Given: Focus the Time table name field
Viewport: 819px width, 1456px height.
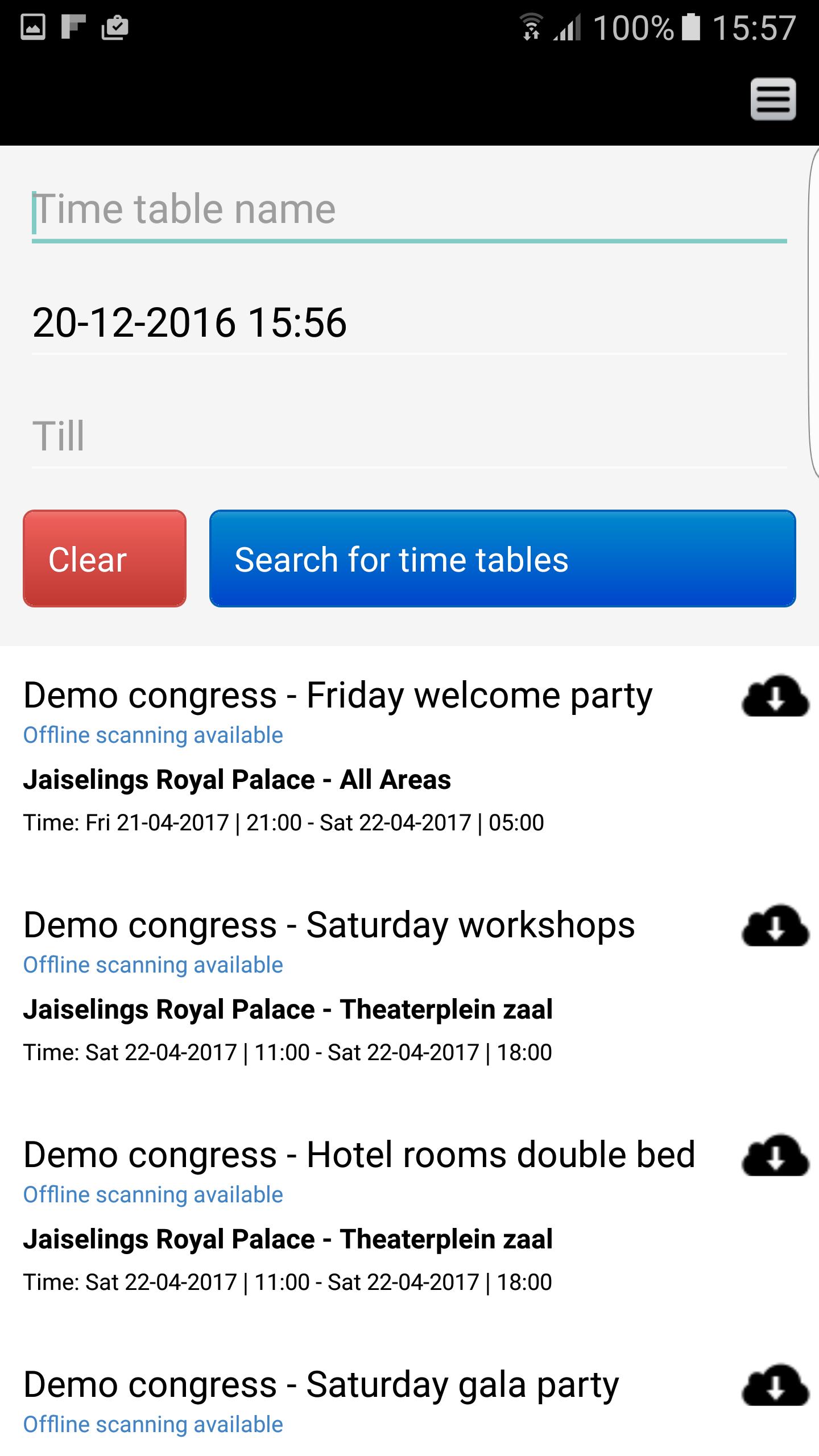Looking at the screenshot, I should point(409,210).
